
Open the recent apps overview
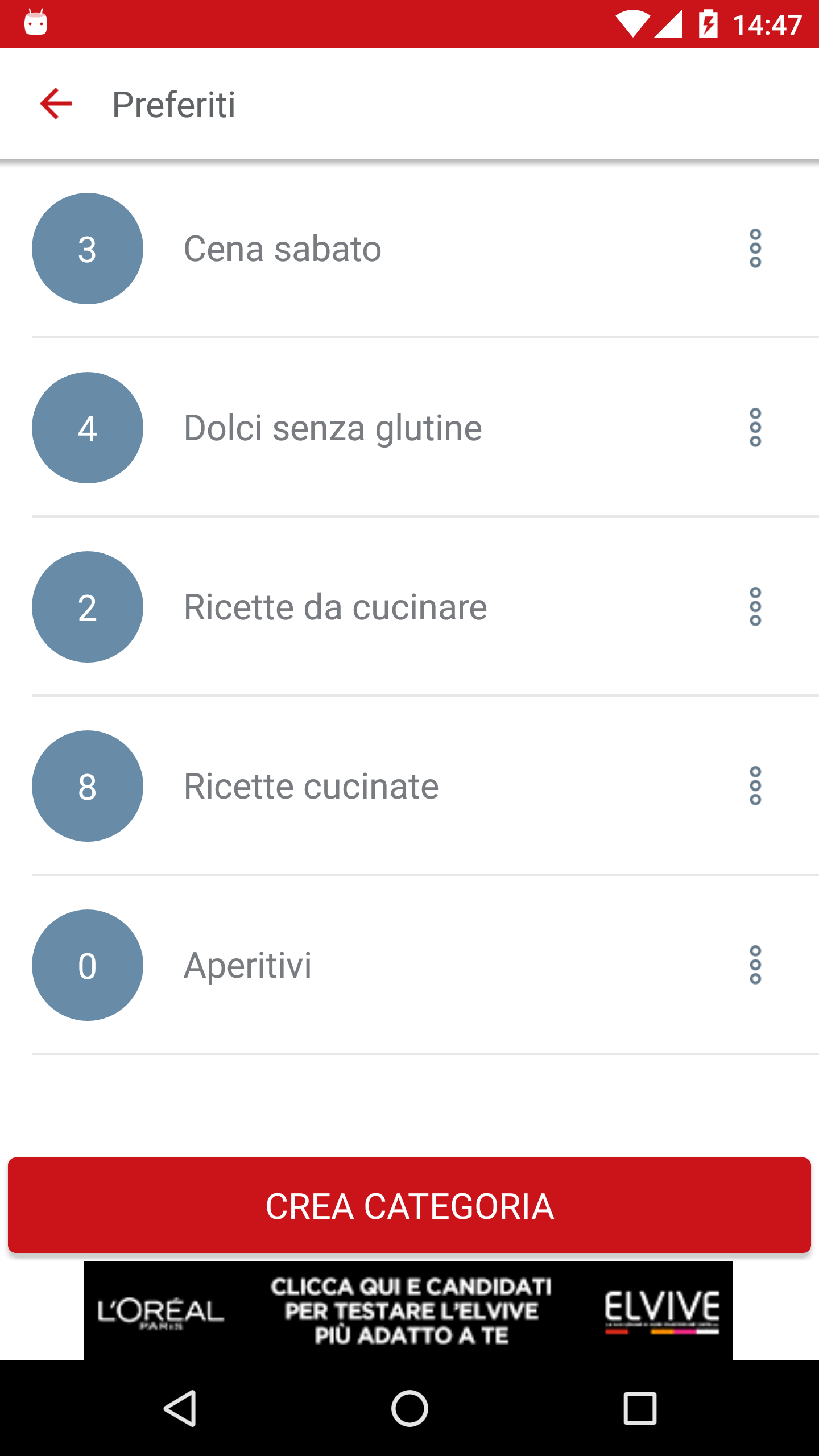click(640, 1408)
